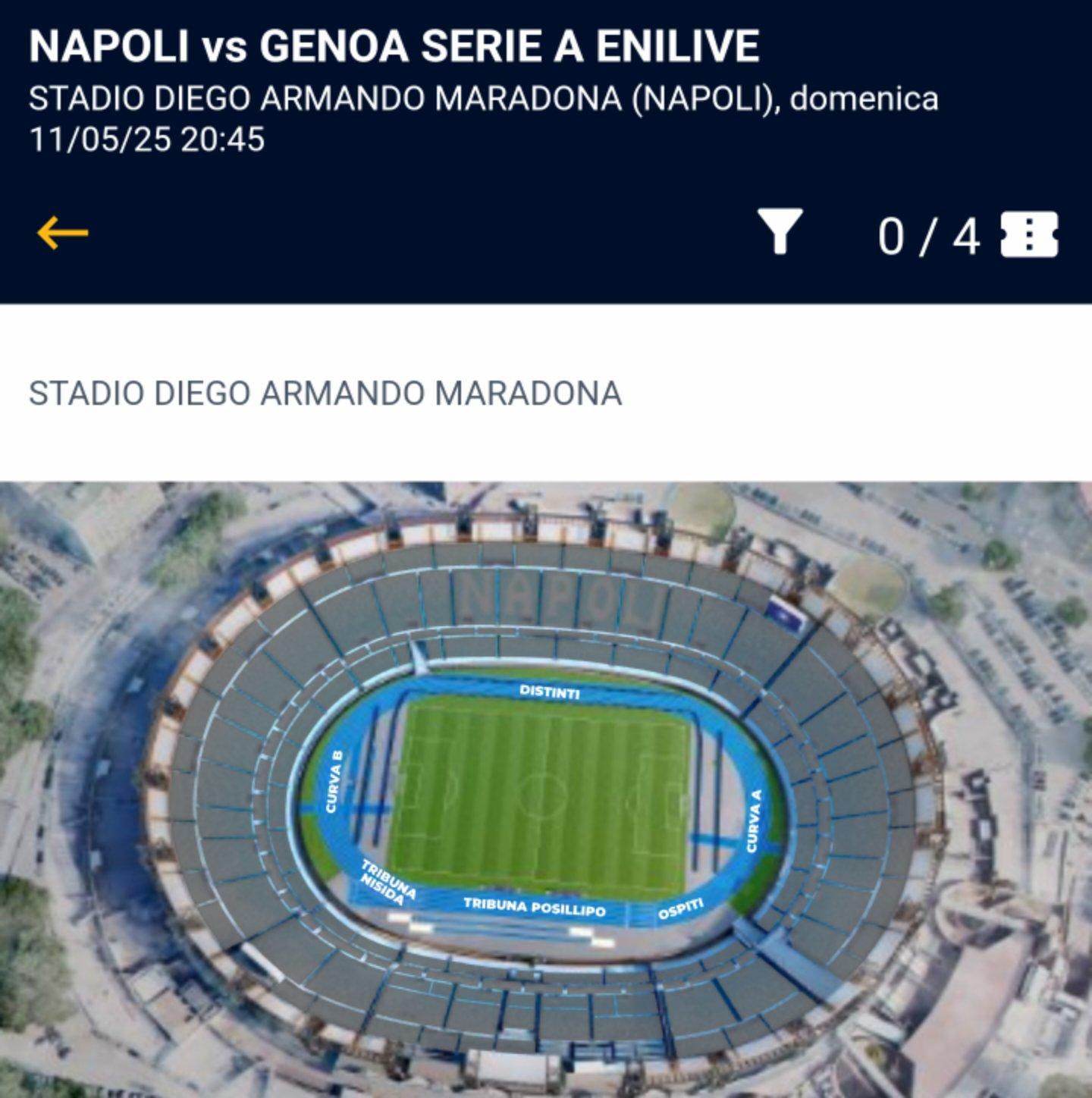This screenshot has height=1098, width=1092.
Task: Choose the Tribuna Nisida sector
Action: [x=386, y=883]
